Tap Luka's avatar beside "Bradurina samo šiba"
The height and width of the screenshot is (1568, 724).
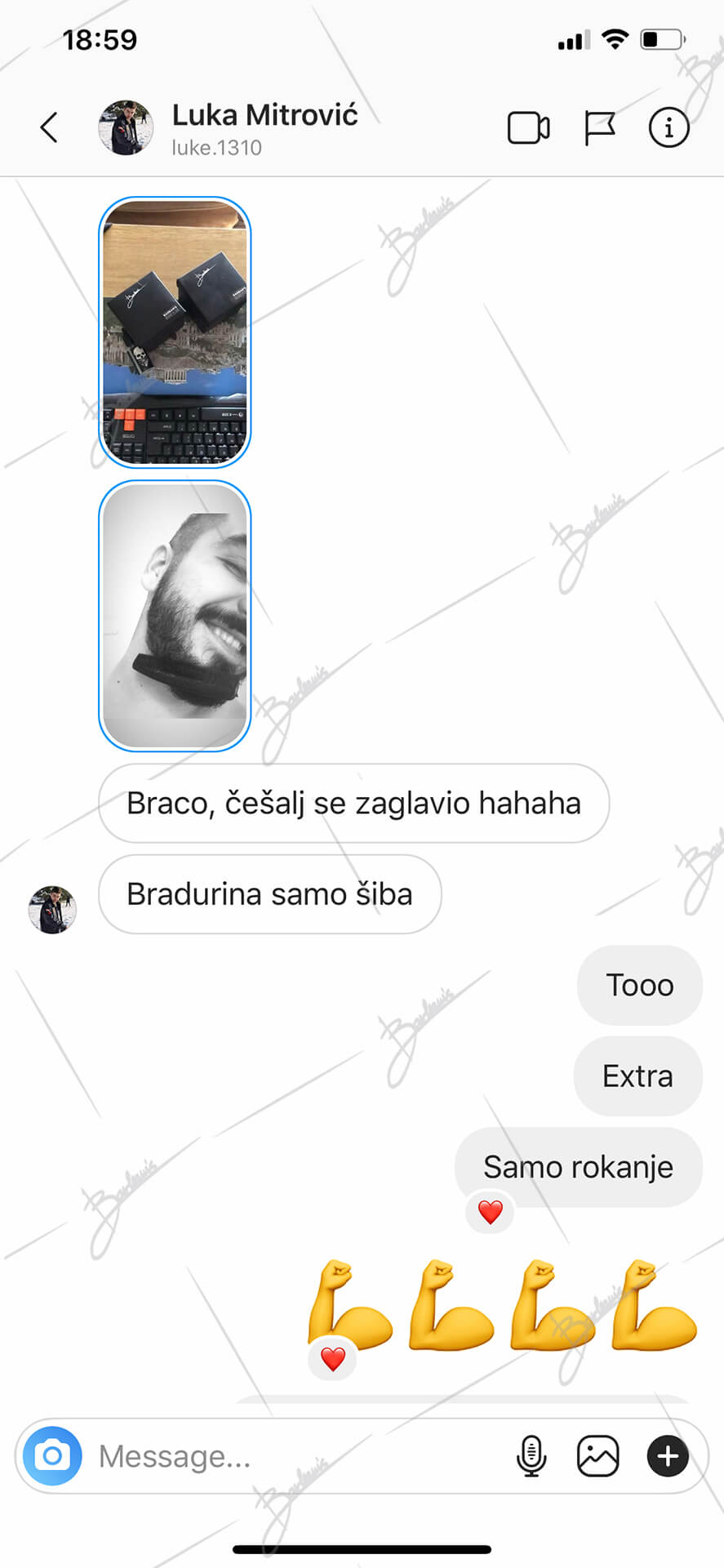click(x=52, y=909)
